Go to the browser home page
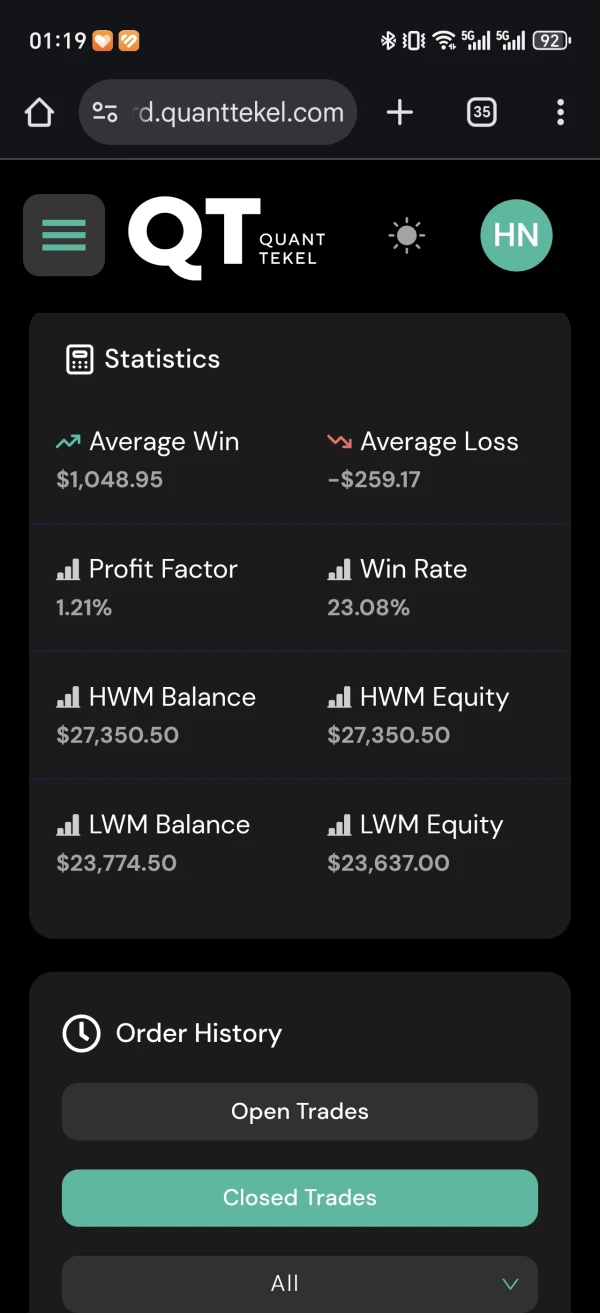Viewport: 600px width, 1313px height. pos(39,112)
